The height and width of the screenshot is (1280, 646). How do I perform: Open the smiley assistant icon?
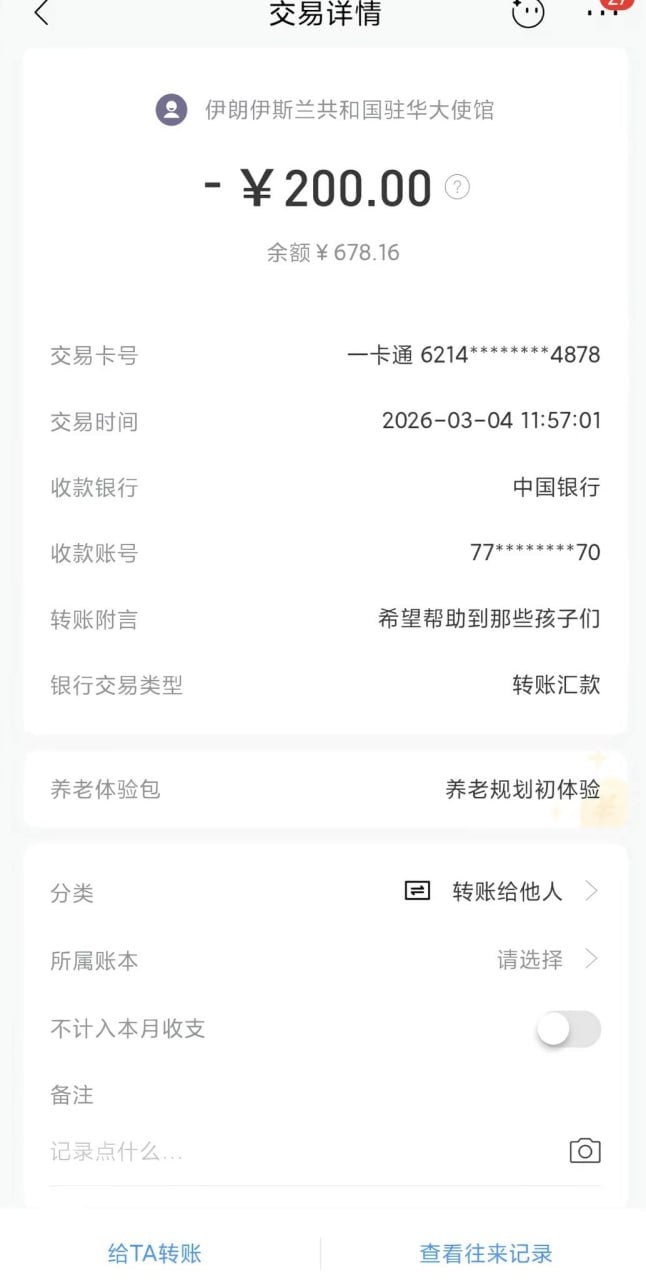[x=528, y=13]
